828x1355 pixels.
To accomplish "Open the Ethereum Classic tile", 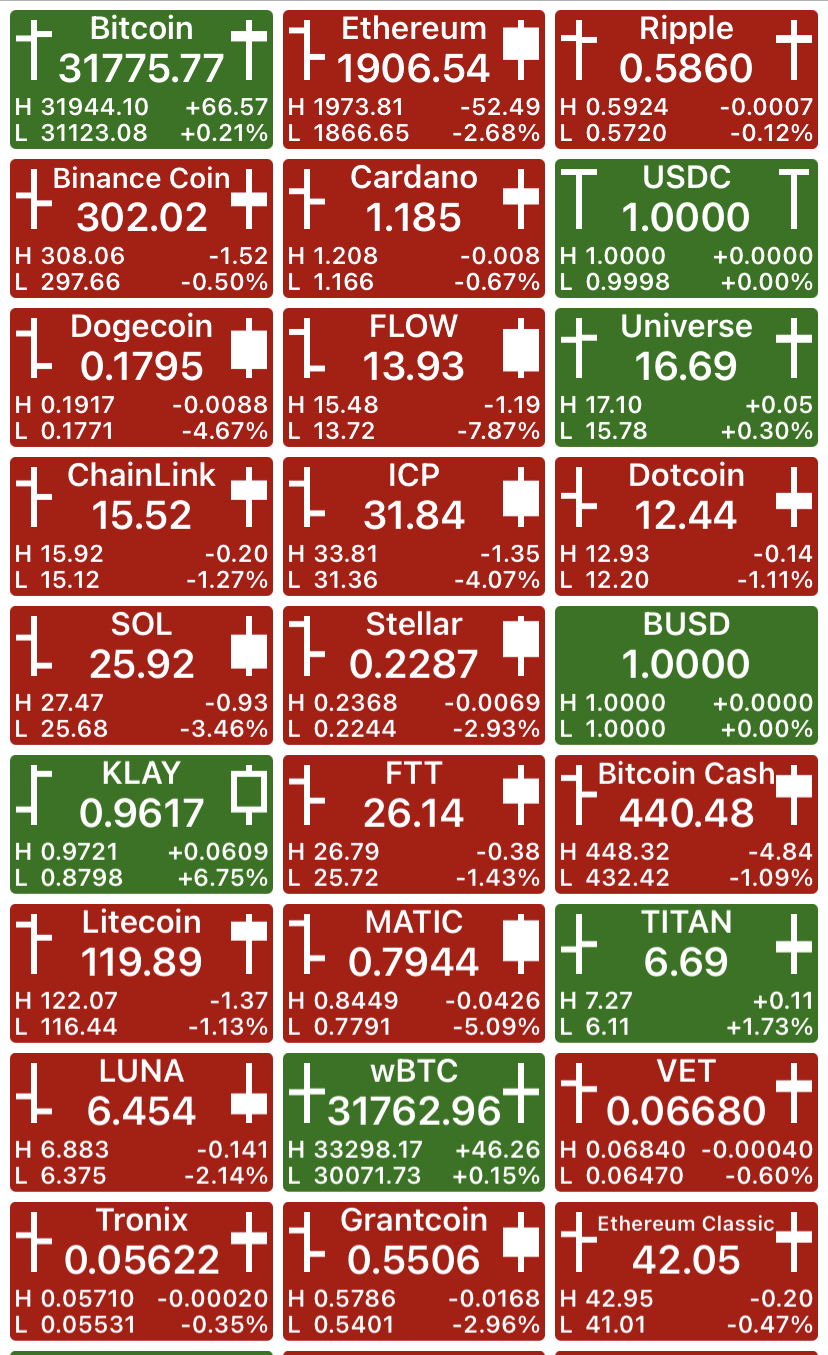I will coord(686,1272).
